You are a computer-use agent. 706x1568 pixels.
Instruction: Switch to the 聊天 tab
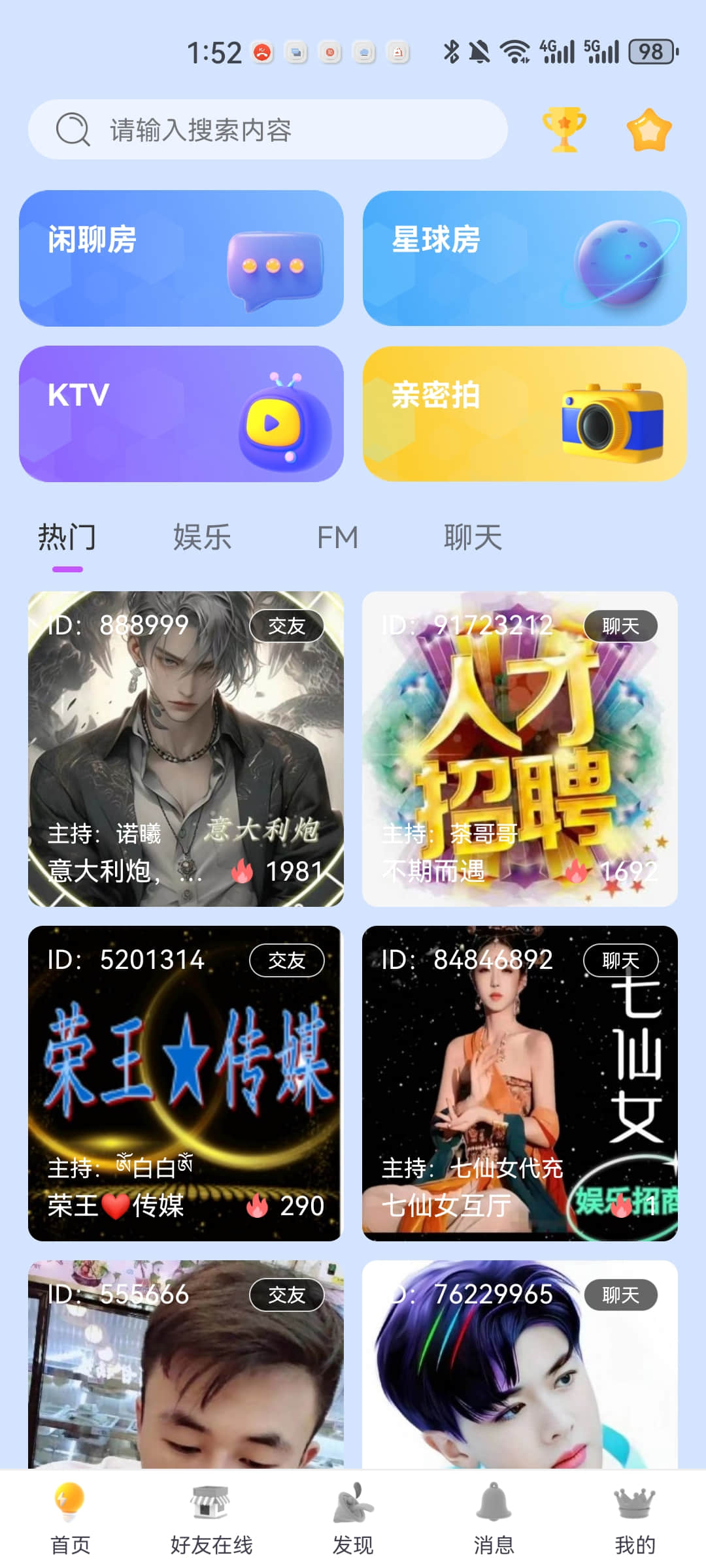pos(473,538)
